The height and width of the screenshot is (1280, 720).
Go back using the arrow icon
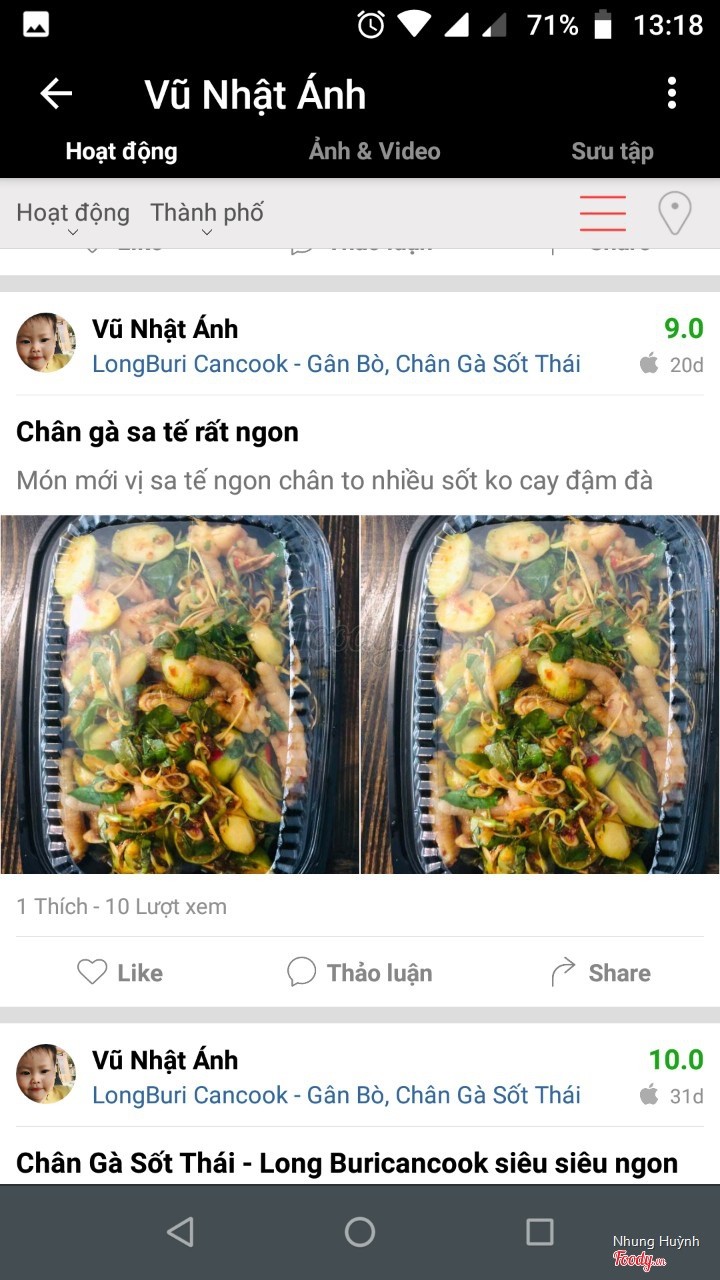point(56,94)
